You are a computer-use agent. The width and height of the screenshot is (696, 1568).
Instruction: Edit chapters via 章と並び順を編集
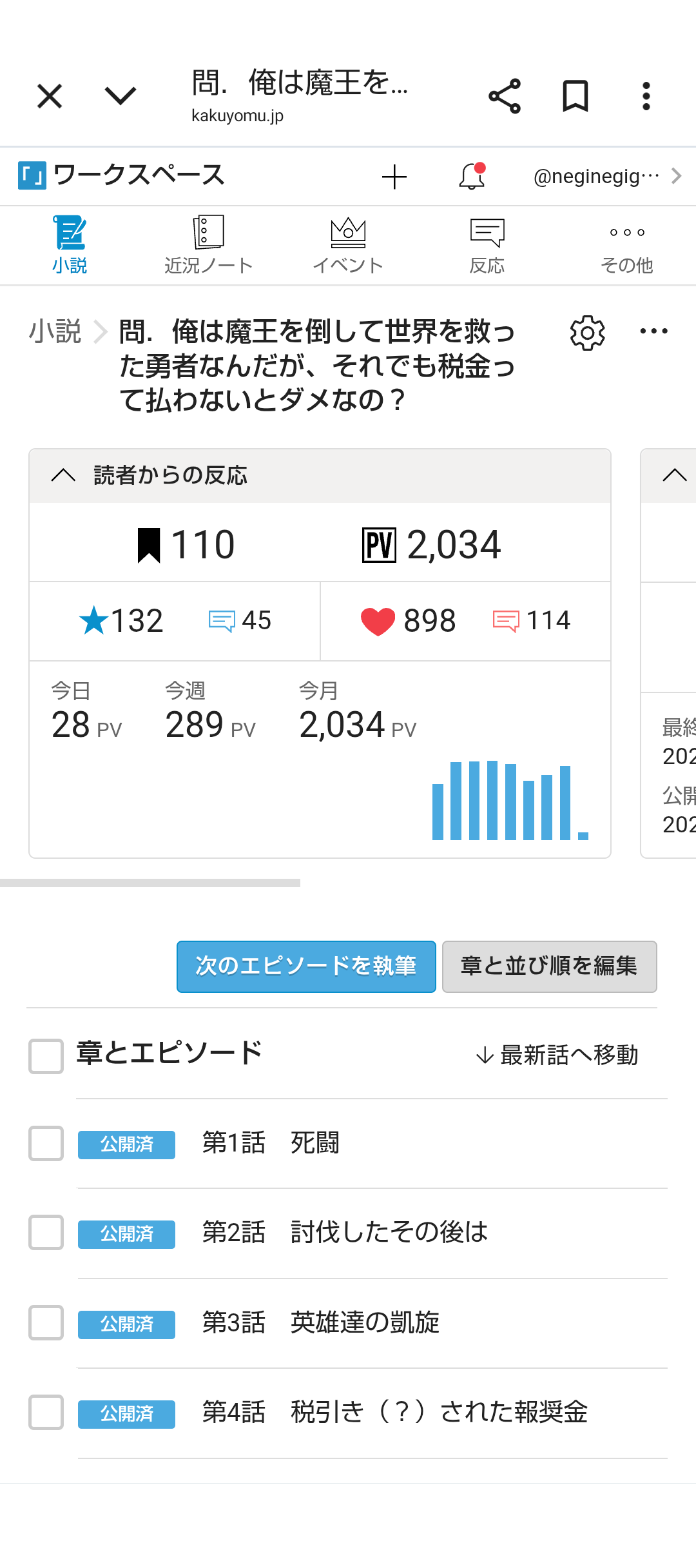pyautogui.click(x=549, y=966)
